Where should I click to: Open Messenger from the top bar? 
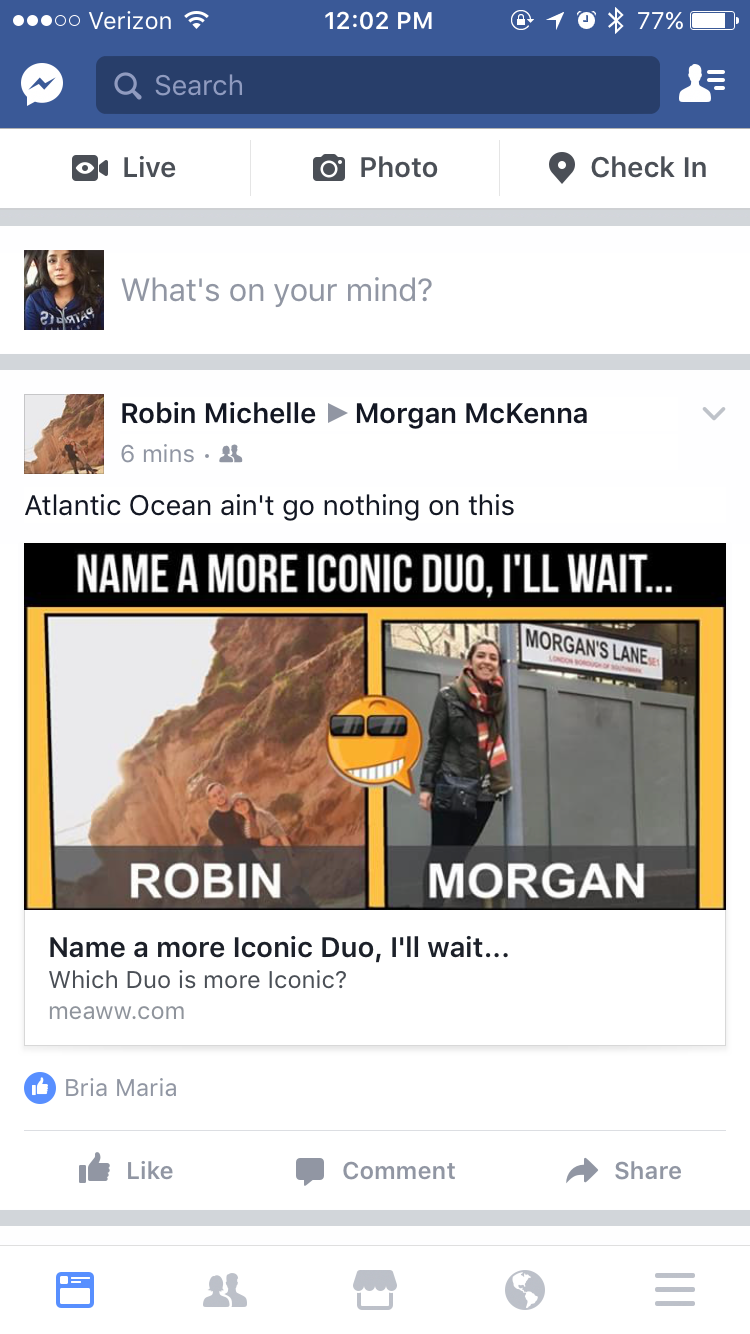click(x=42, y=85)
